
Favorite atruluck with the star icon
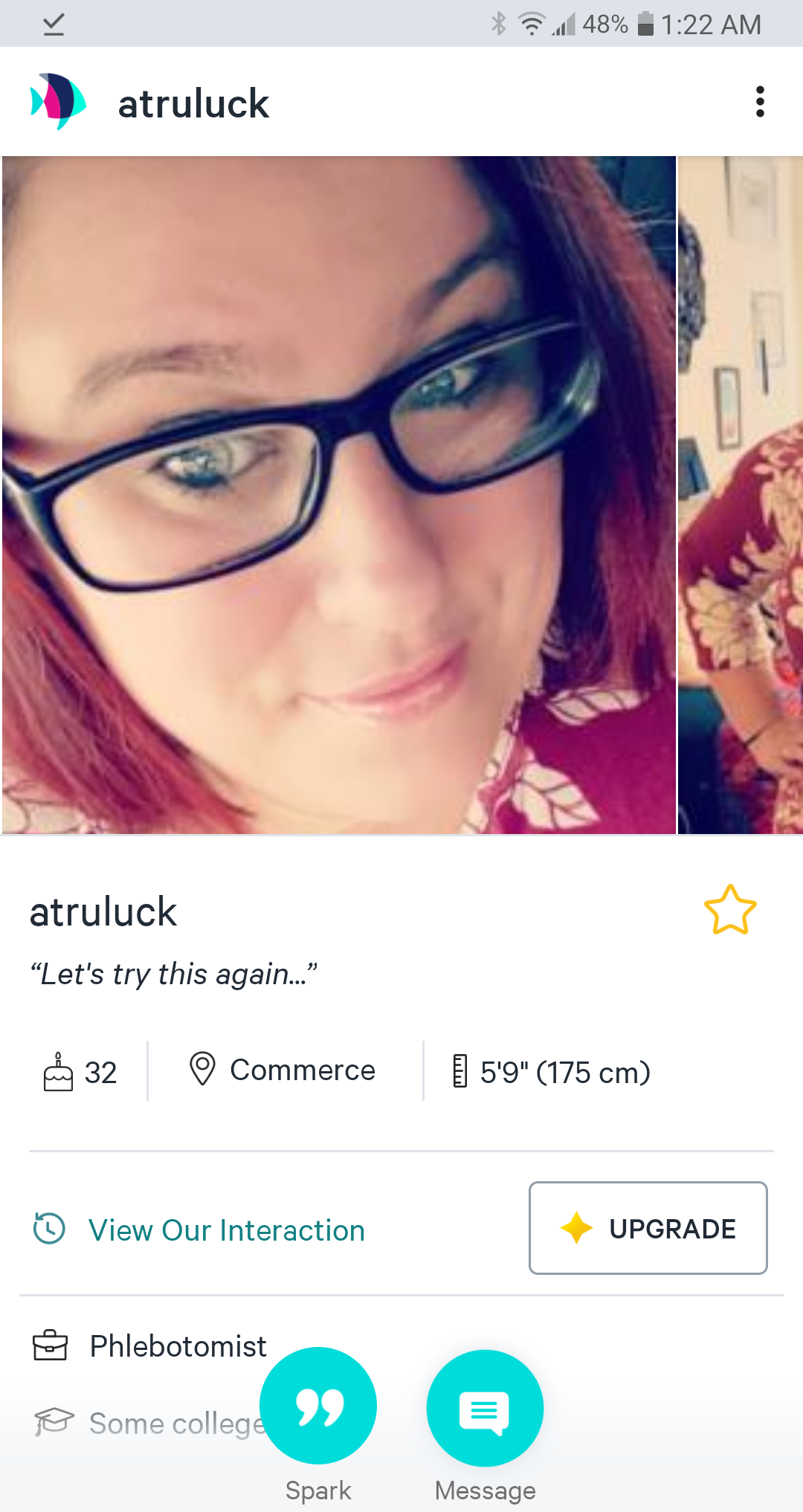click(x=729, y=910)
